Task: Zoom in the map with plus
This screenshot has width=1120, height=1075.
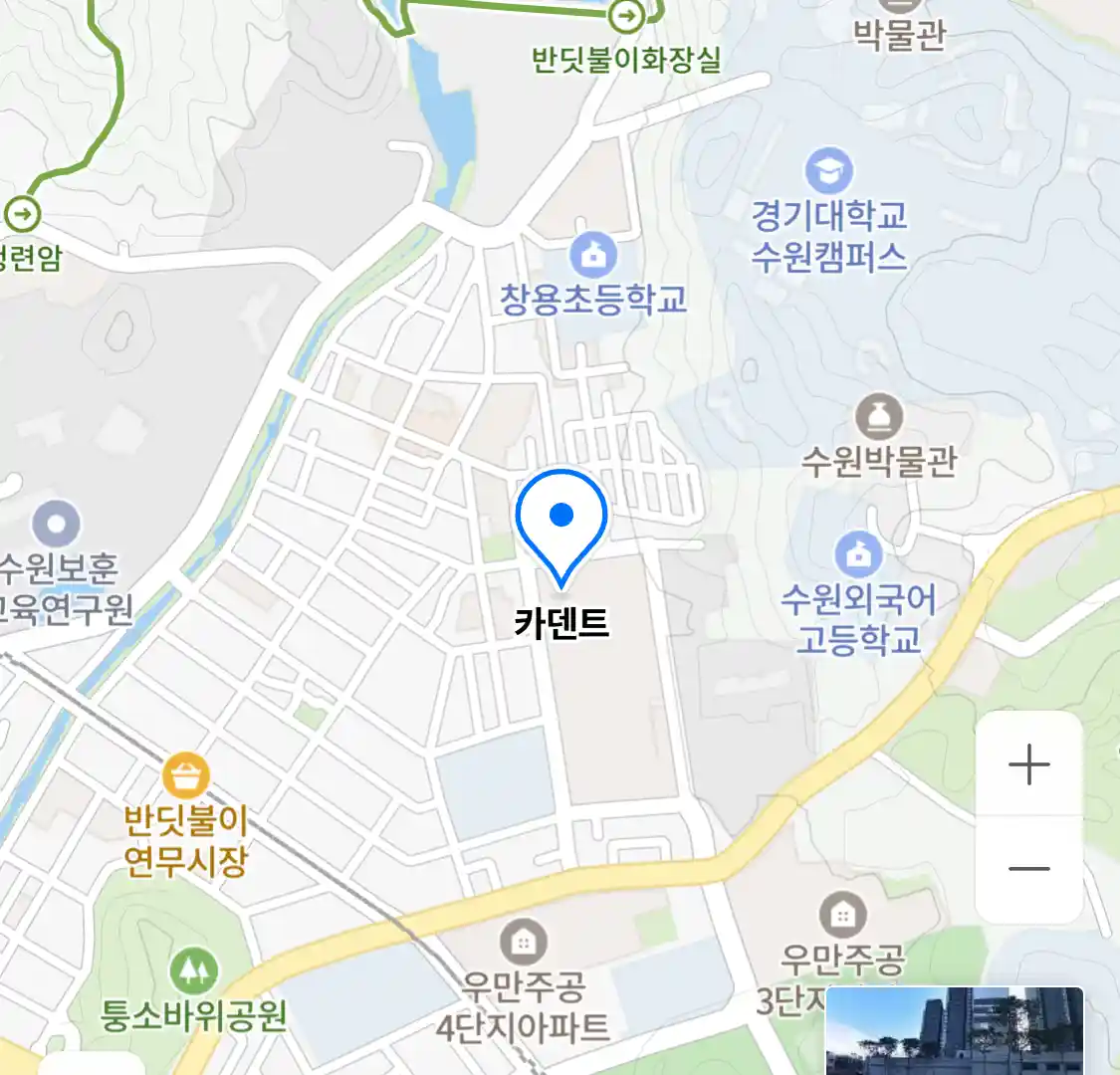Action: (x=1028, y=764)
